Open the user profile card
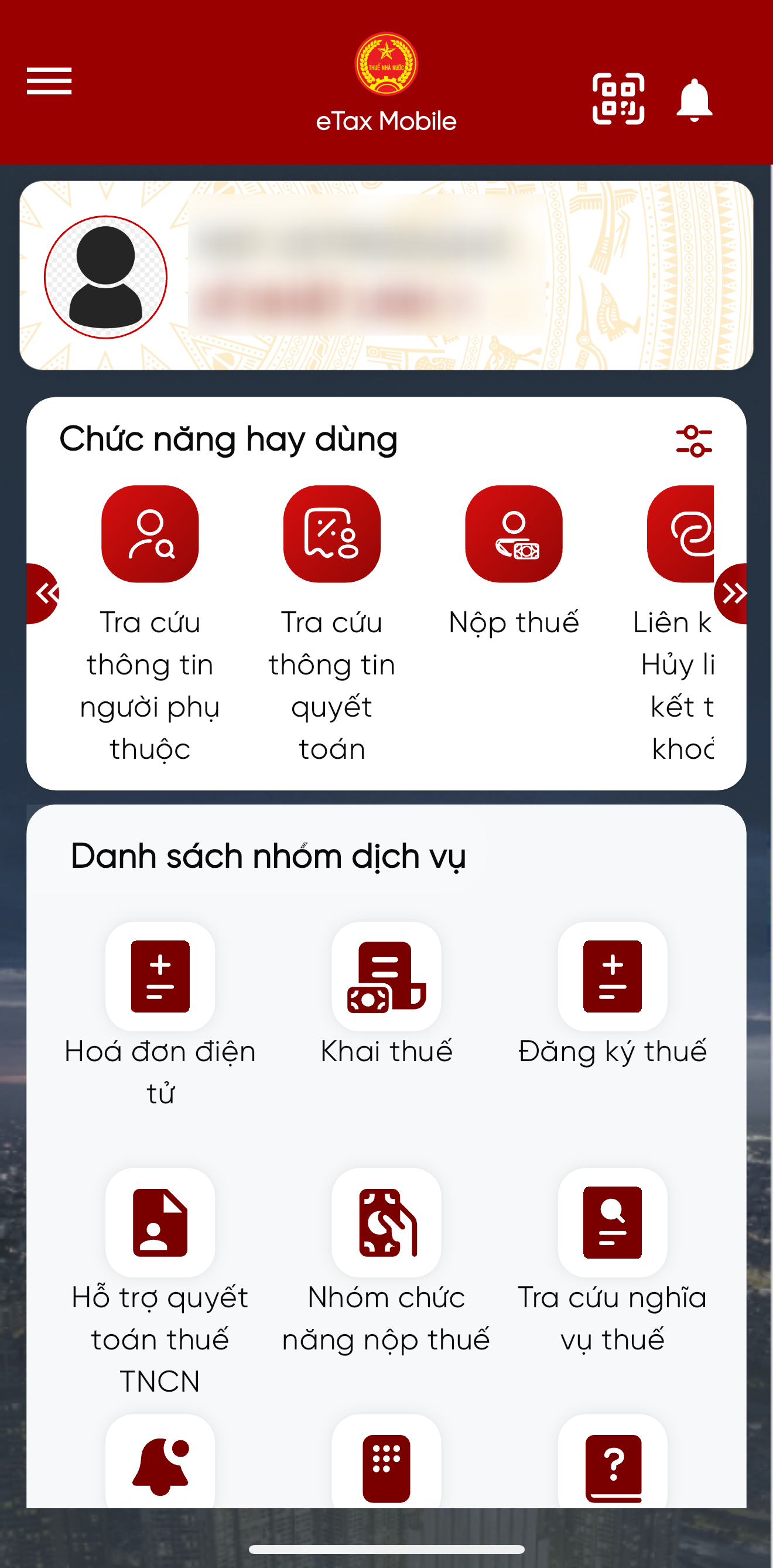Screen dimensions: 773x1568 [386, 275]
